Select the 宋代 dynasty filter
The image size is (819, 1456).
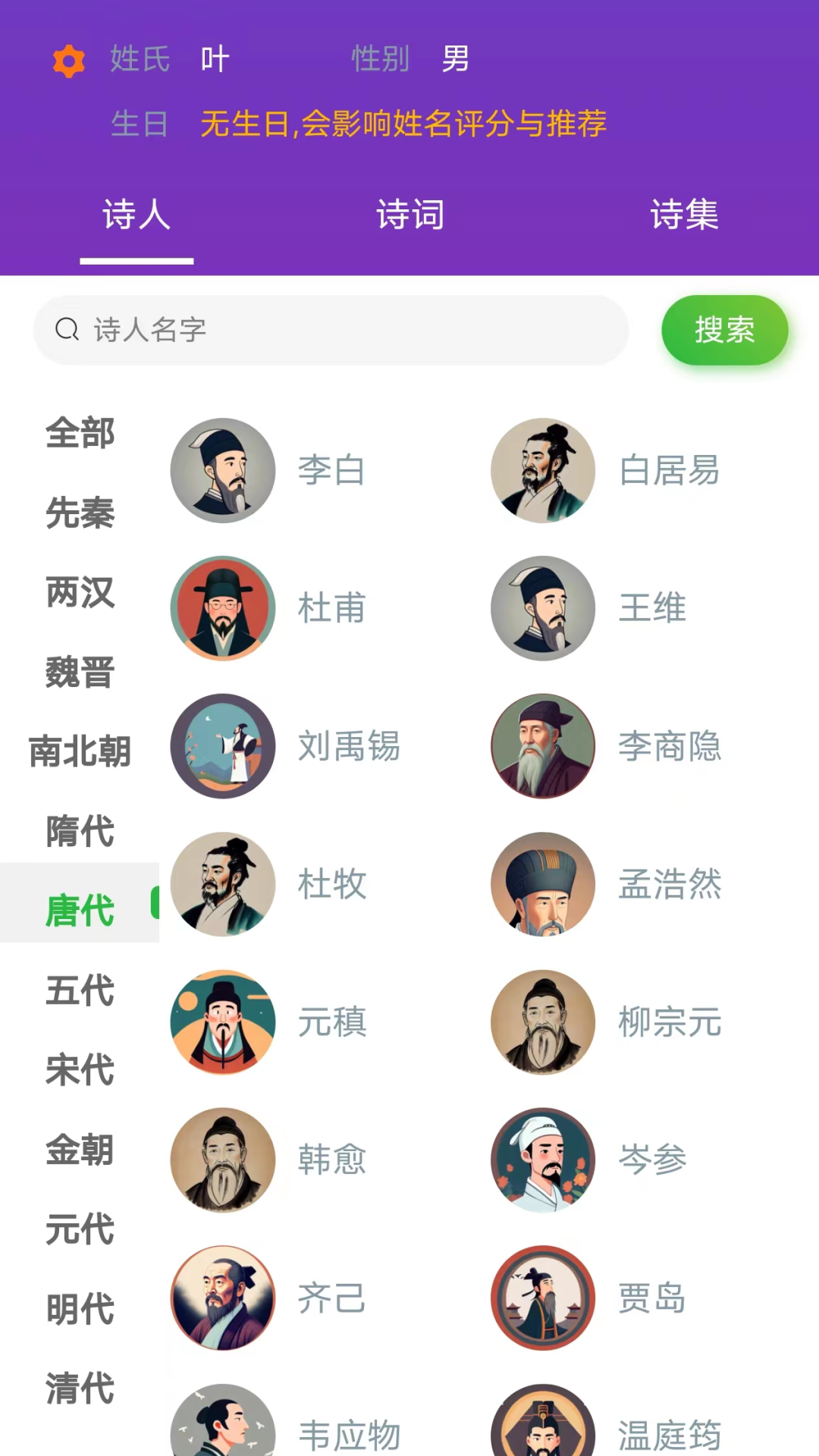[79, 1070]
